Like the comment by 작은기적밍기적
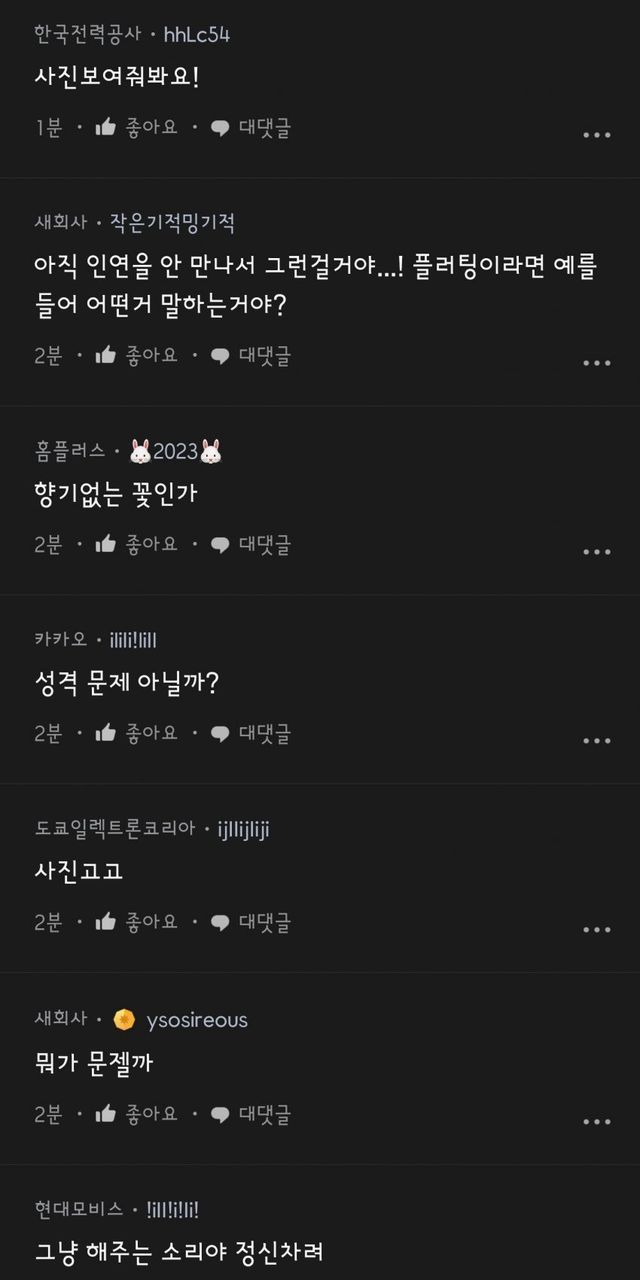The width and height of the screenshot is (640, 1280). click(135, 355)
